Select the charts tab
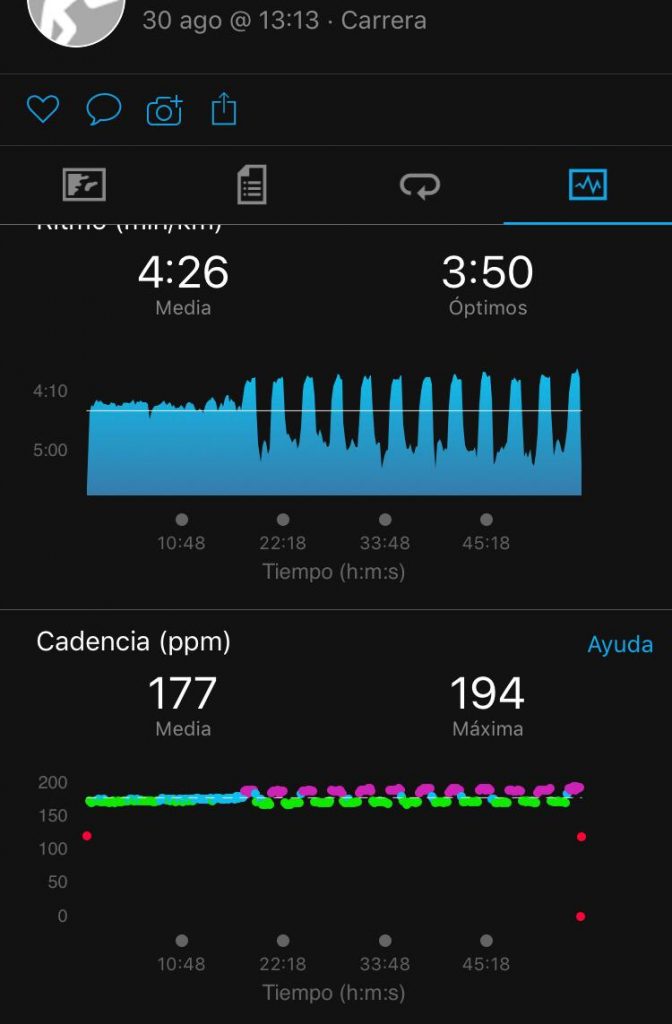672x1024 pixels. pos(587,185)
